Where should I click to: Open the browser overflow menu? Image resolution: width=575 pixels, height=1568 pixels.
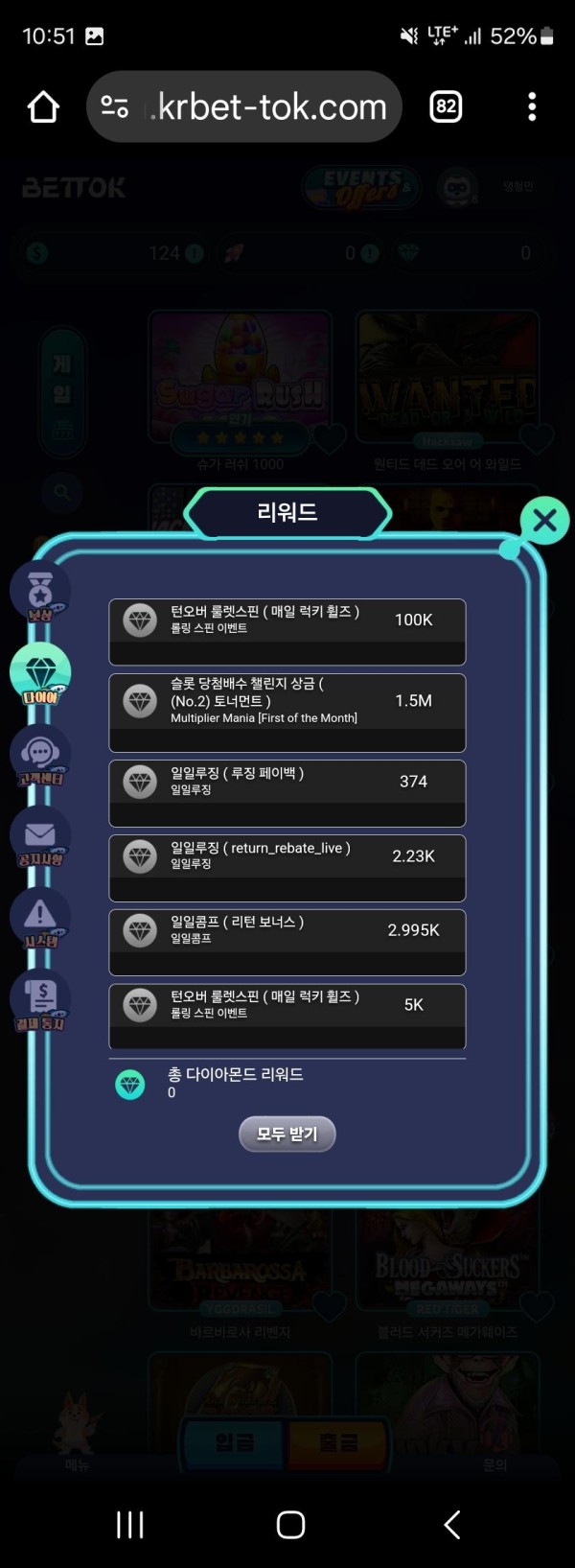[x=532, y=106]
